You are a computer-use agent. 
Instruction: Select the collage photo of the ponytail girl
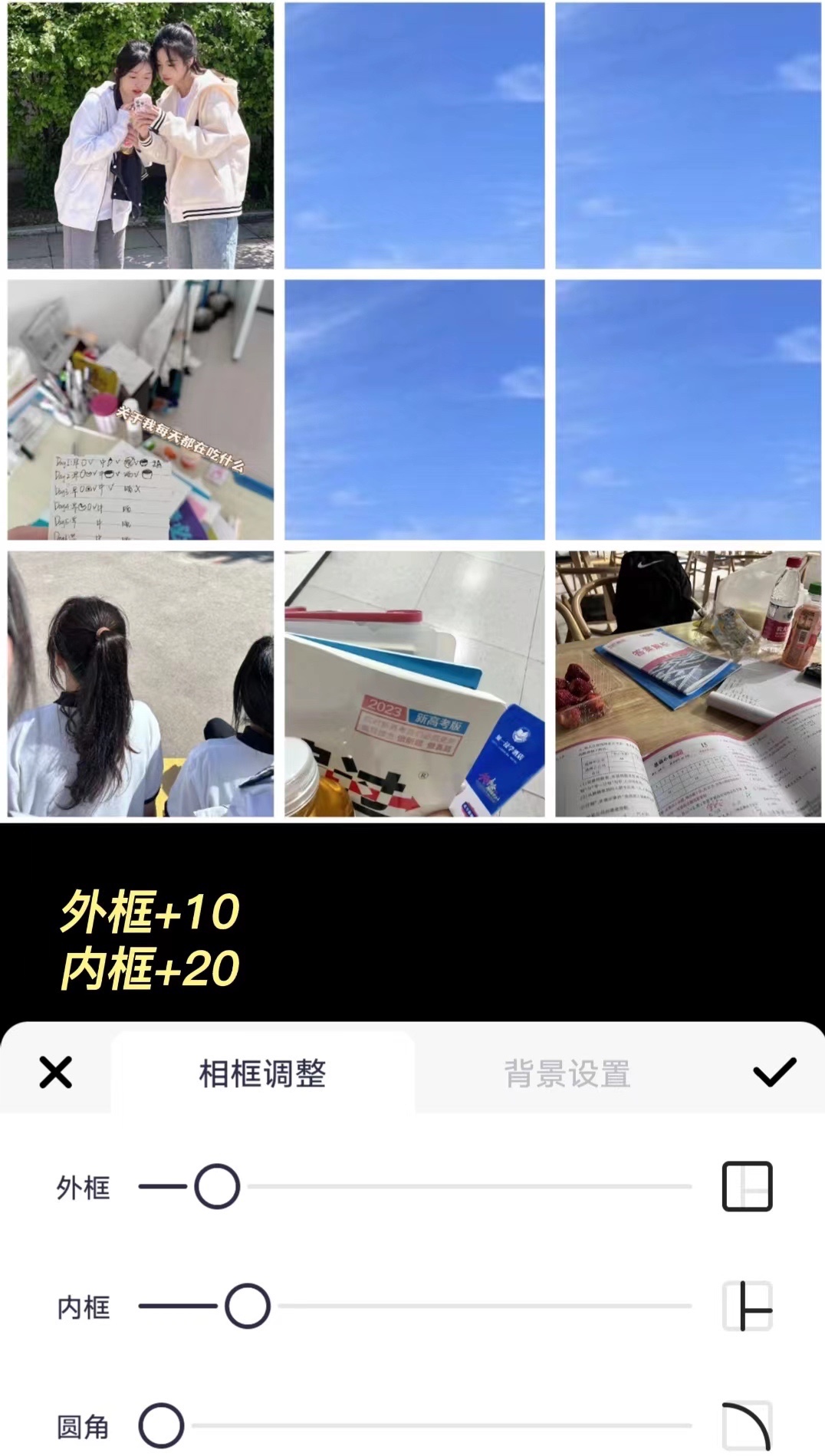click(x=140, y=684)
